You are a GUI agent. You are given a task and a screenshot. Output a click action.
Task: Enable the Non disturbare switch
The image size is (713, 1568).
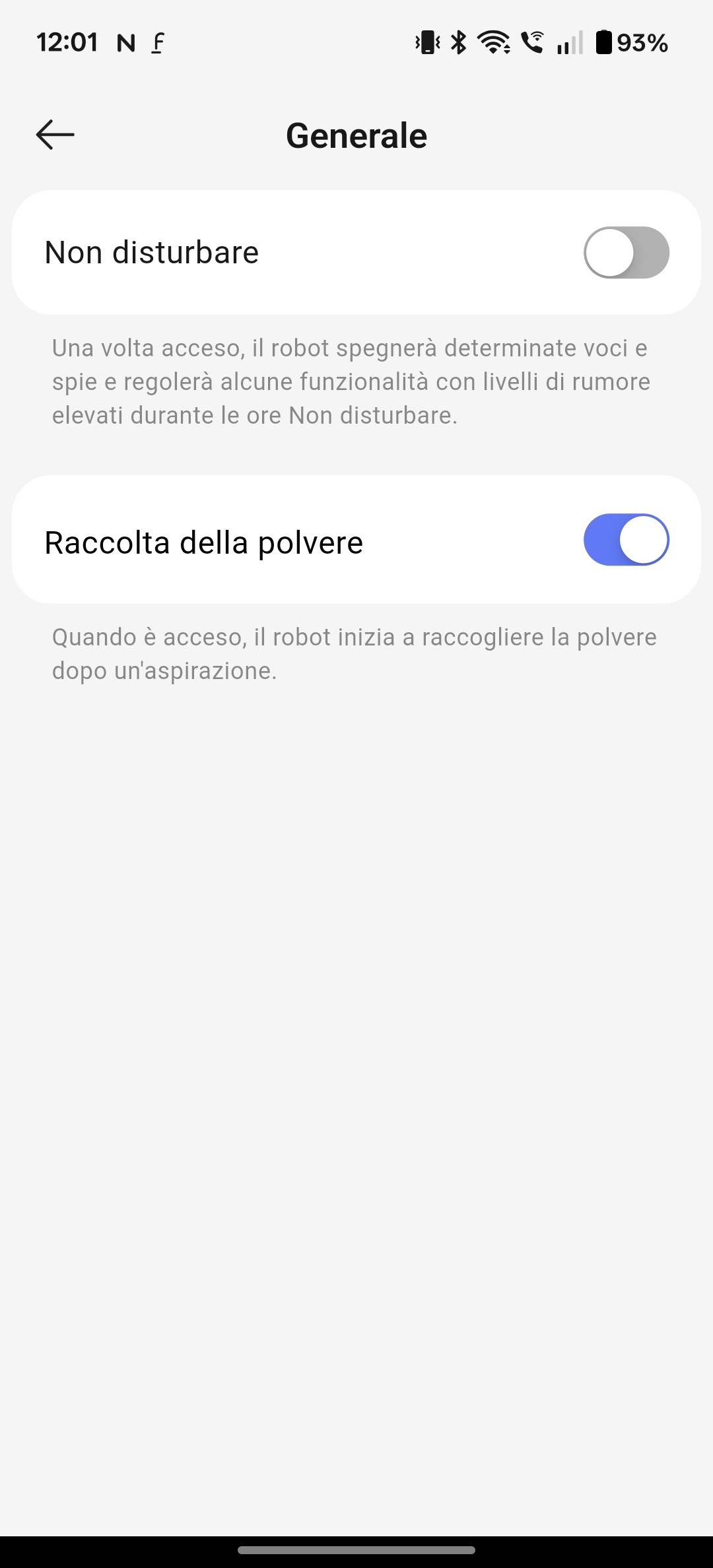point(627,253)
